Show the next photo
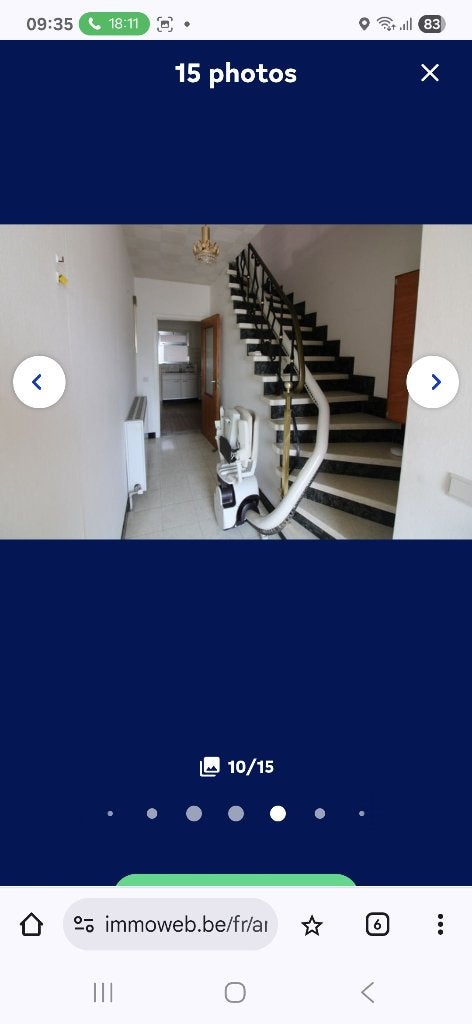The height and width of the screenshot is (1024, 472). (x=433, y=382)
